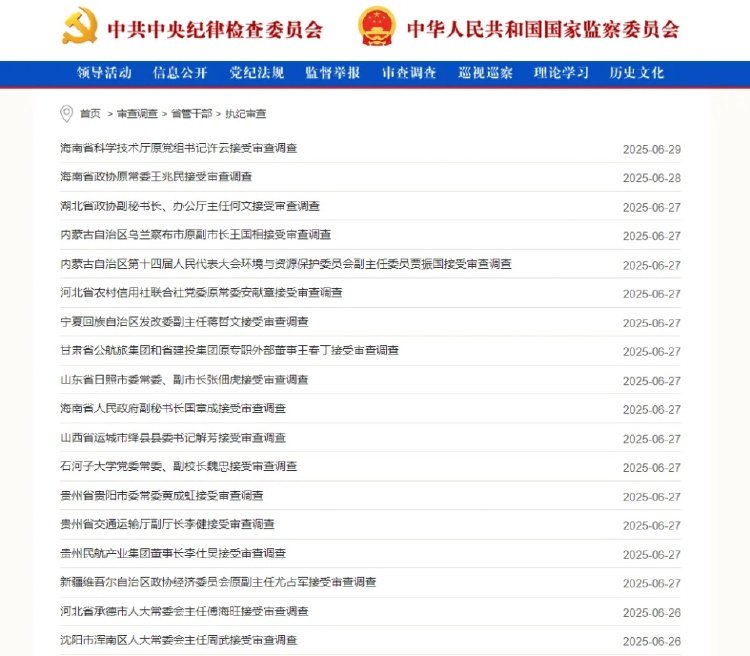Tap the 首页 breadcrumb link
Screen dimensions: 750x656
[90, 114]
